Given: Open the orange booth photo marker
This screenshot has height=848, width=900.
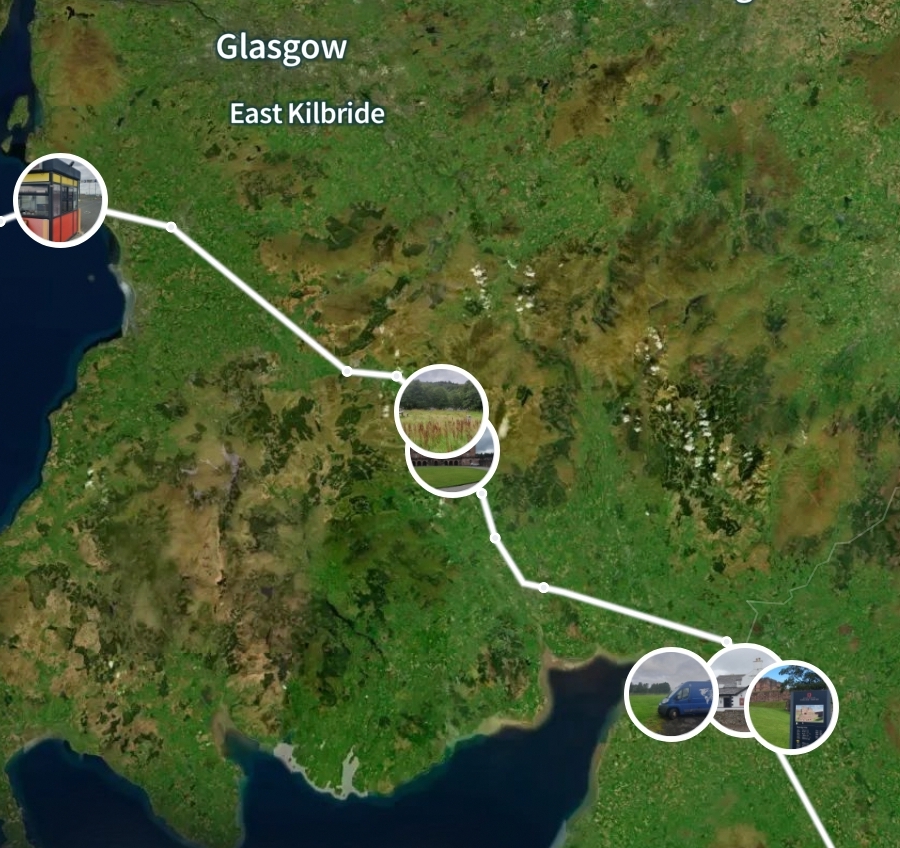Looking at the screenshot, I should 60,200.
